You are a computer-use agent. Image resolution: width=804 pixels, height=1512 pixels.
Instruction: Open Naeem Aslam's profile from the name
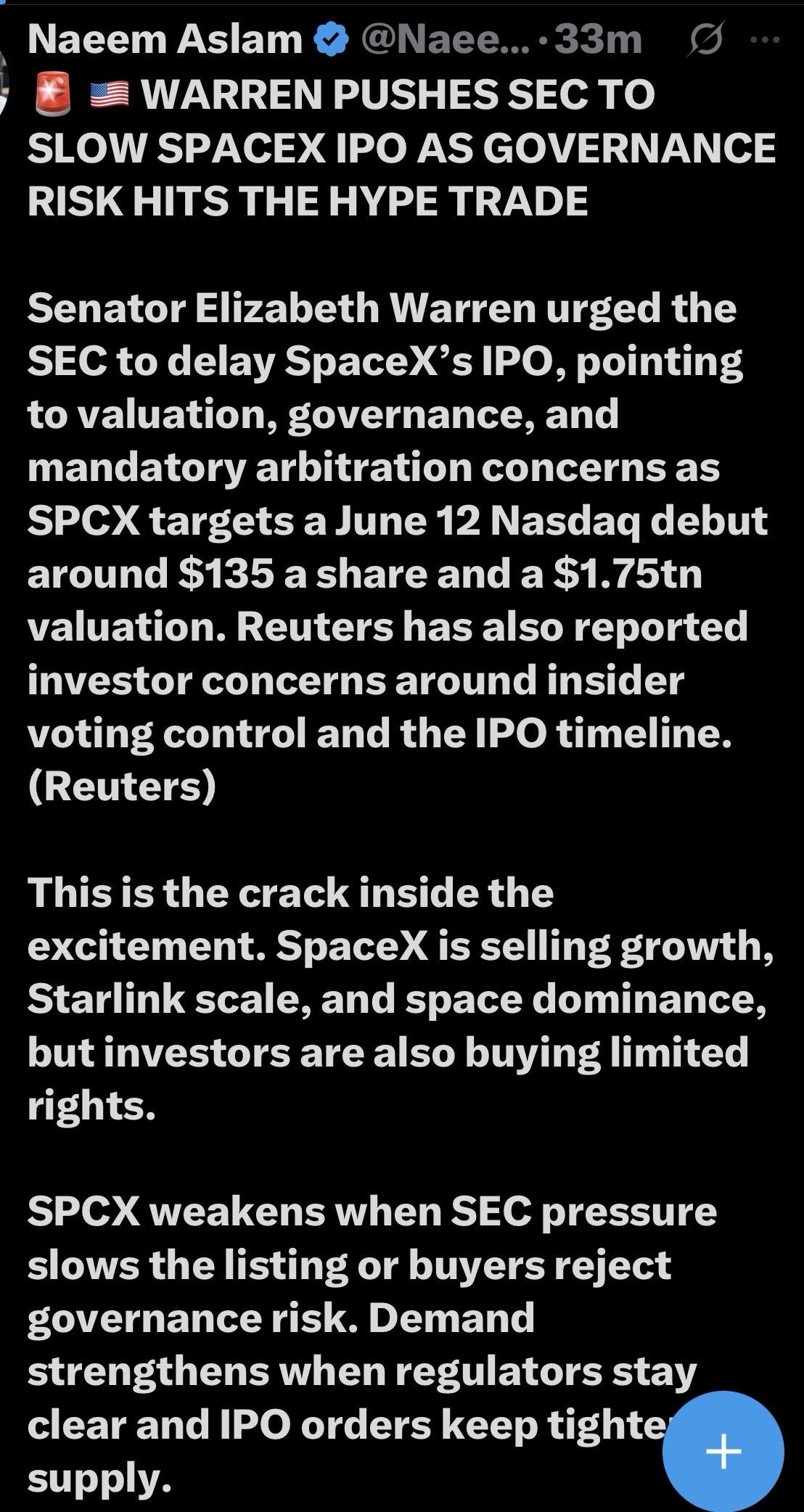pyautogui.click(x=165, y=39)
